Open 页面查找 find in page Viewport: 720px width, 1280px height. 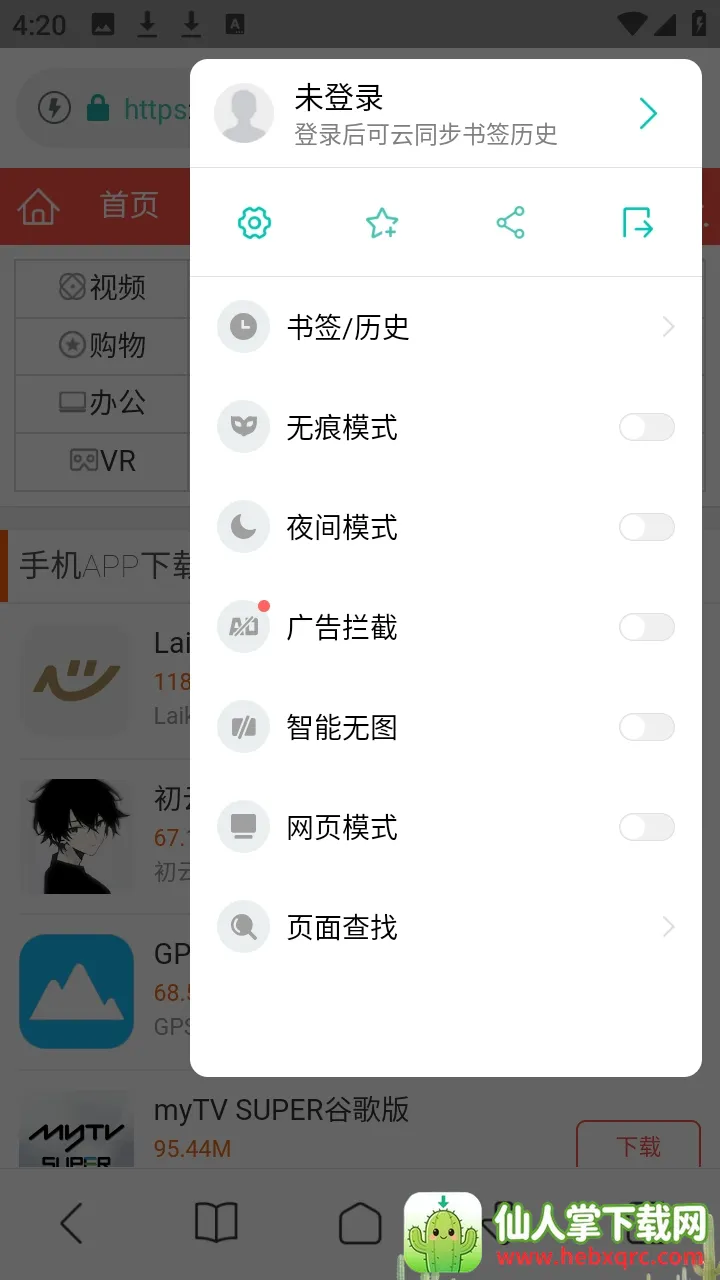click(445, 927)
